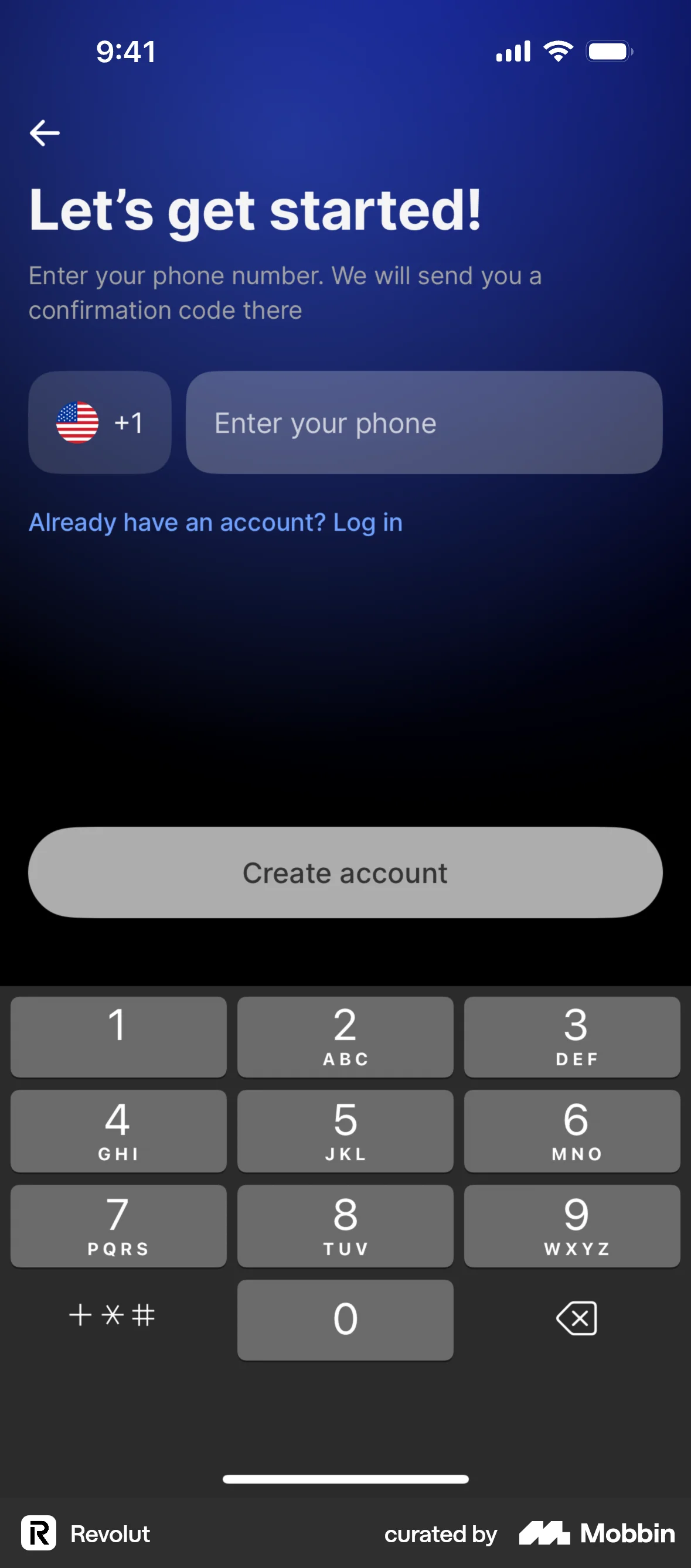Tap Create account button
This screenshot has height=1568, width=691.
345,873
